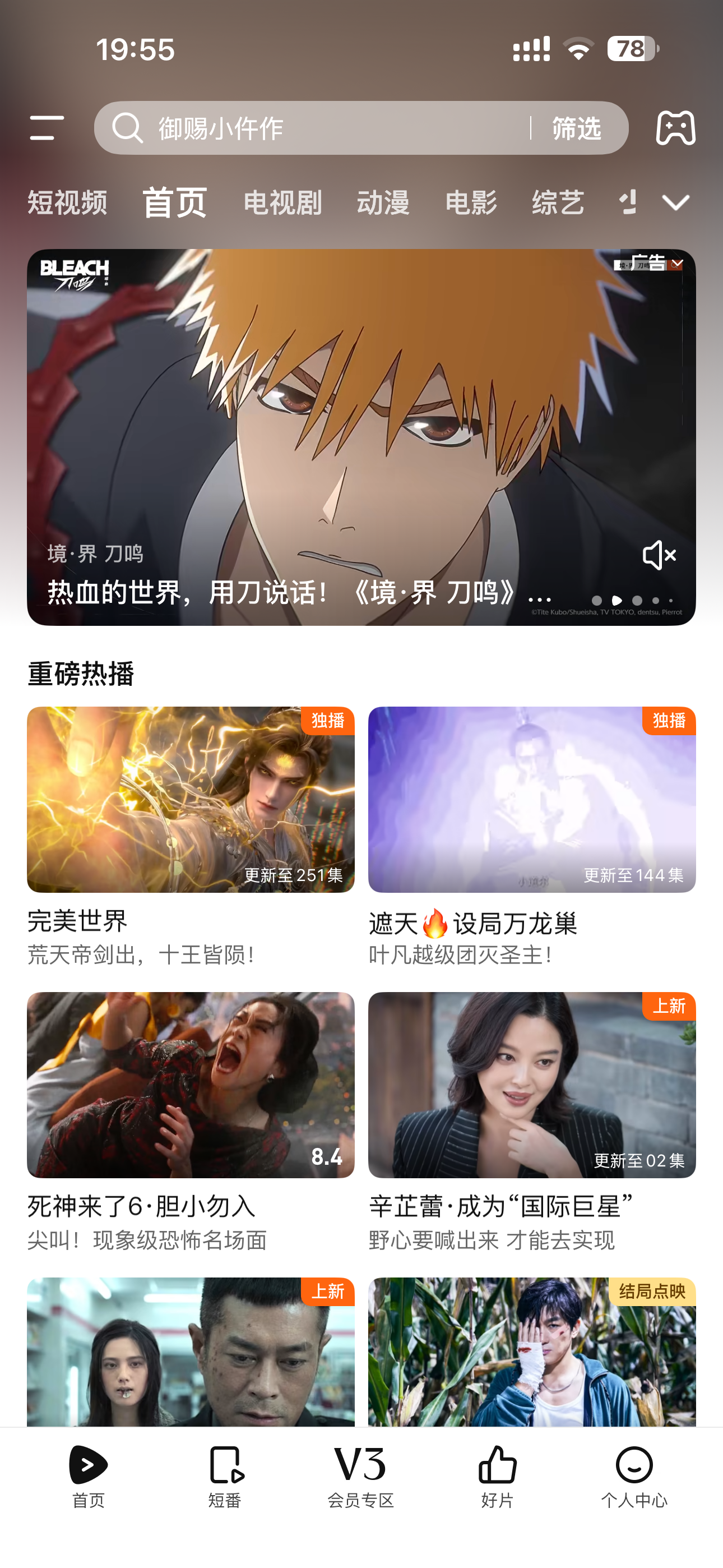The width and height of the screenshot is (723, 1568).
Task: Unmute the banner video sound
Action: click(x=659, y=555)
